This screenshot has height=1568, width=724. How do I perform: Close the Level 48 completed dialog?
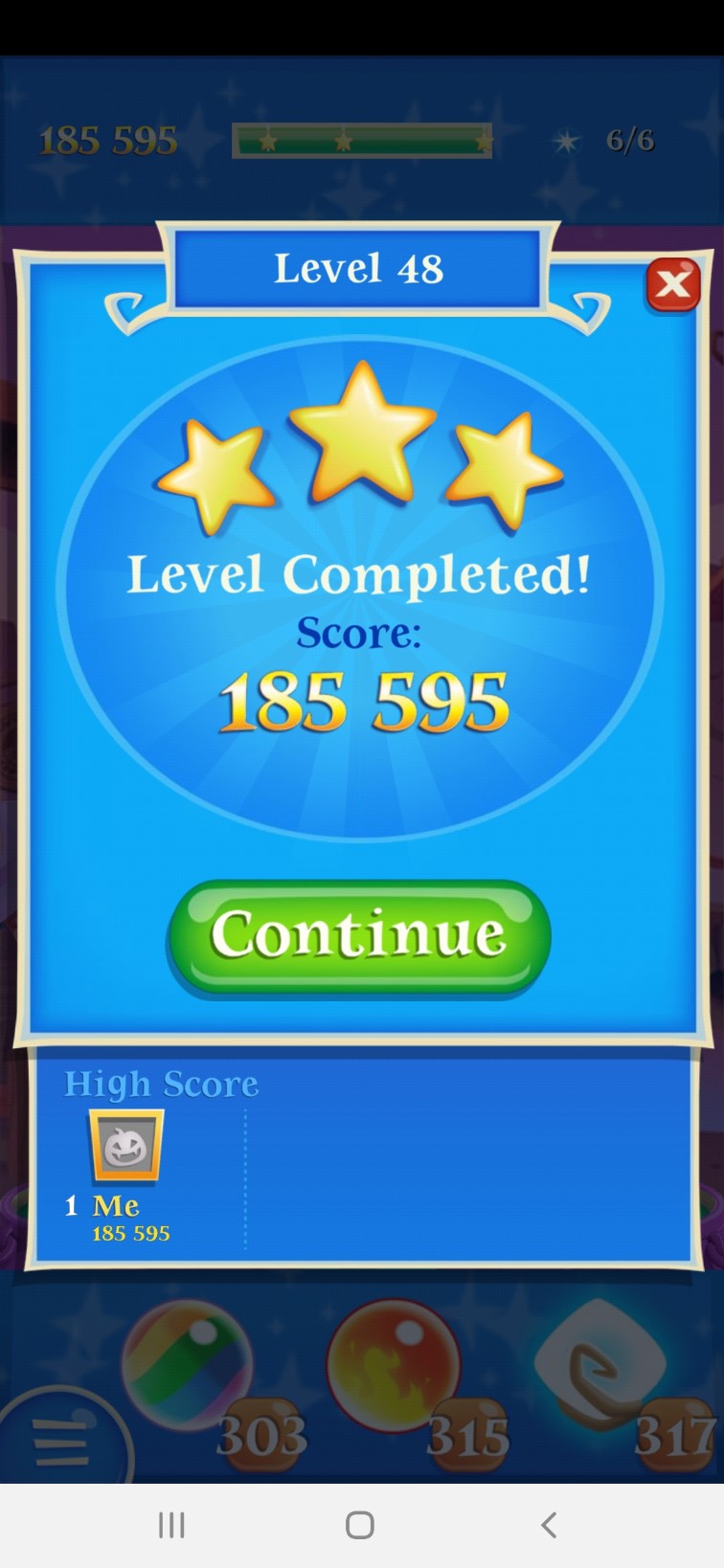tap(673, 284)
